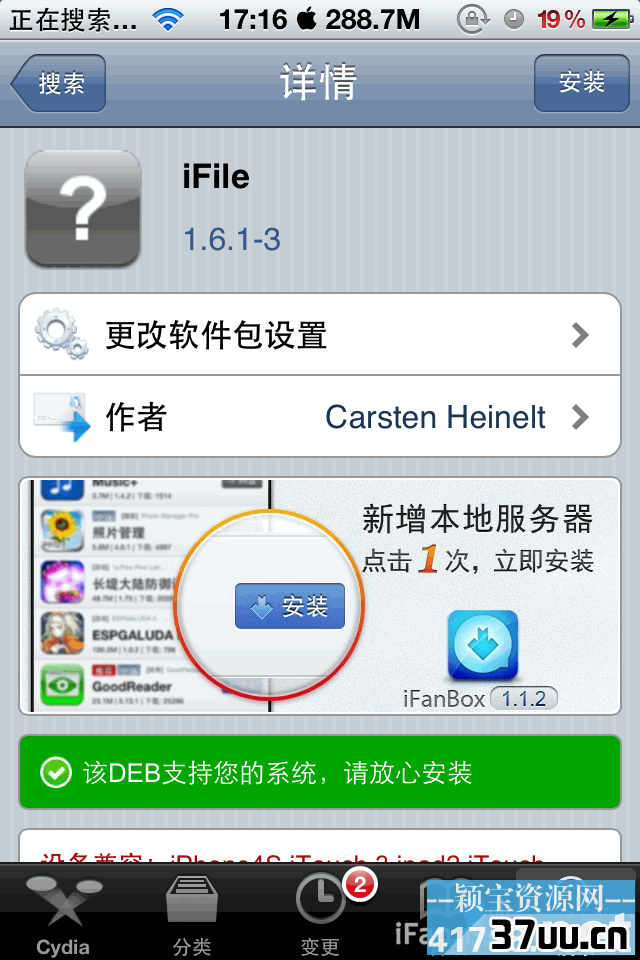Open the 作者 Carsten Heinelt row
The width and height of the screenshot is (640, 960).
pyautogui.click(x=320, y=416)
